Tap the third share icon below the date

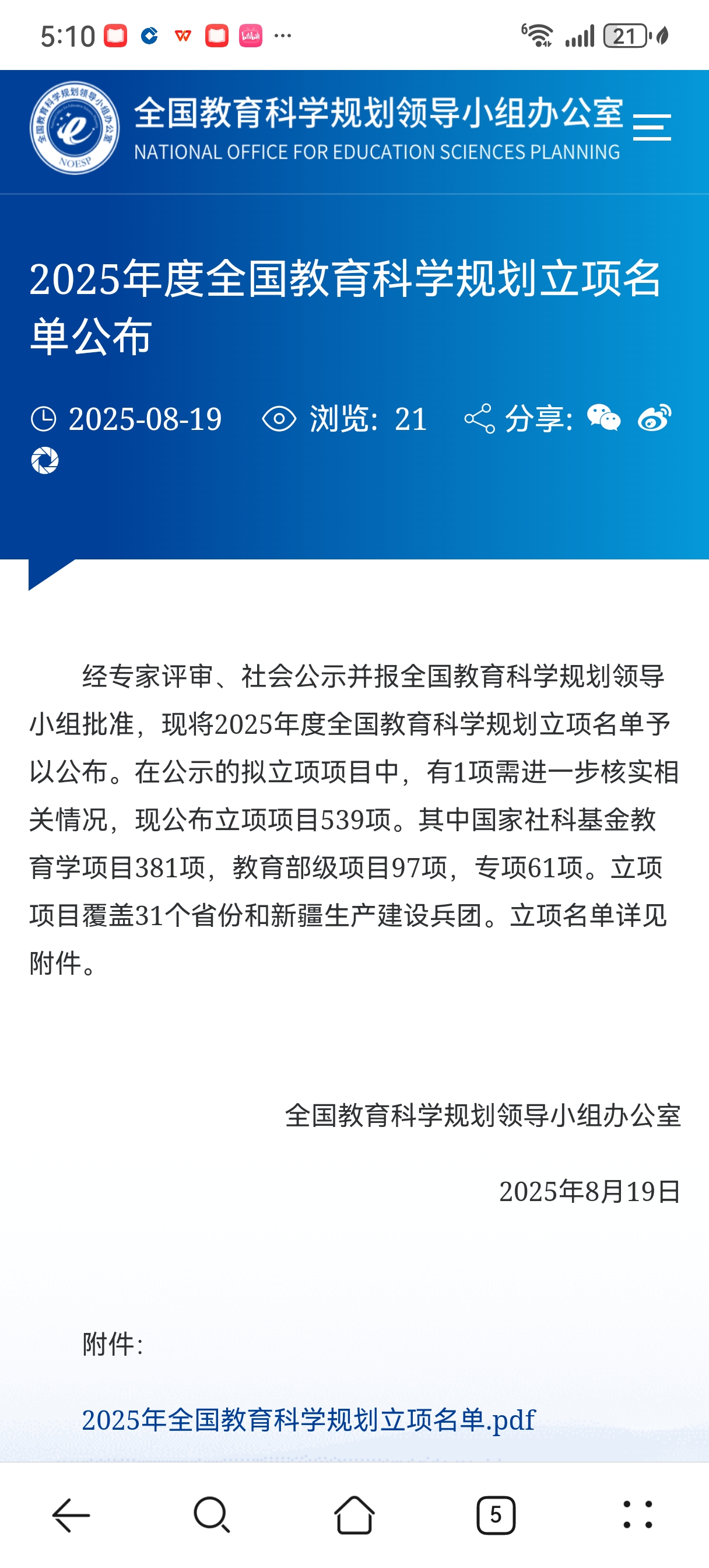45,460
